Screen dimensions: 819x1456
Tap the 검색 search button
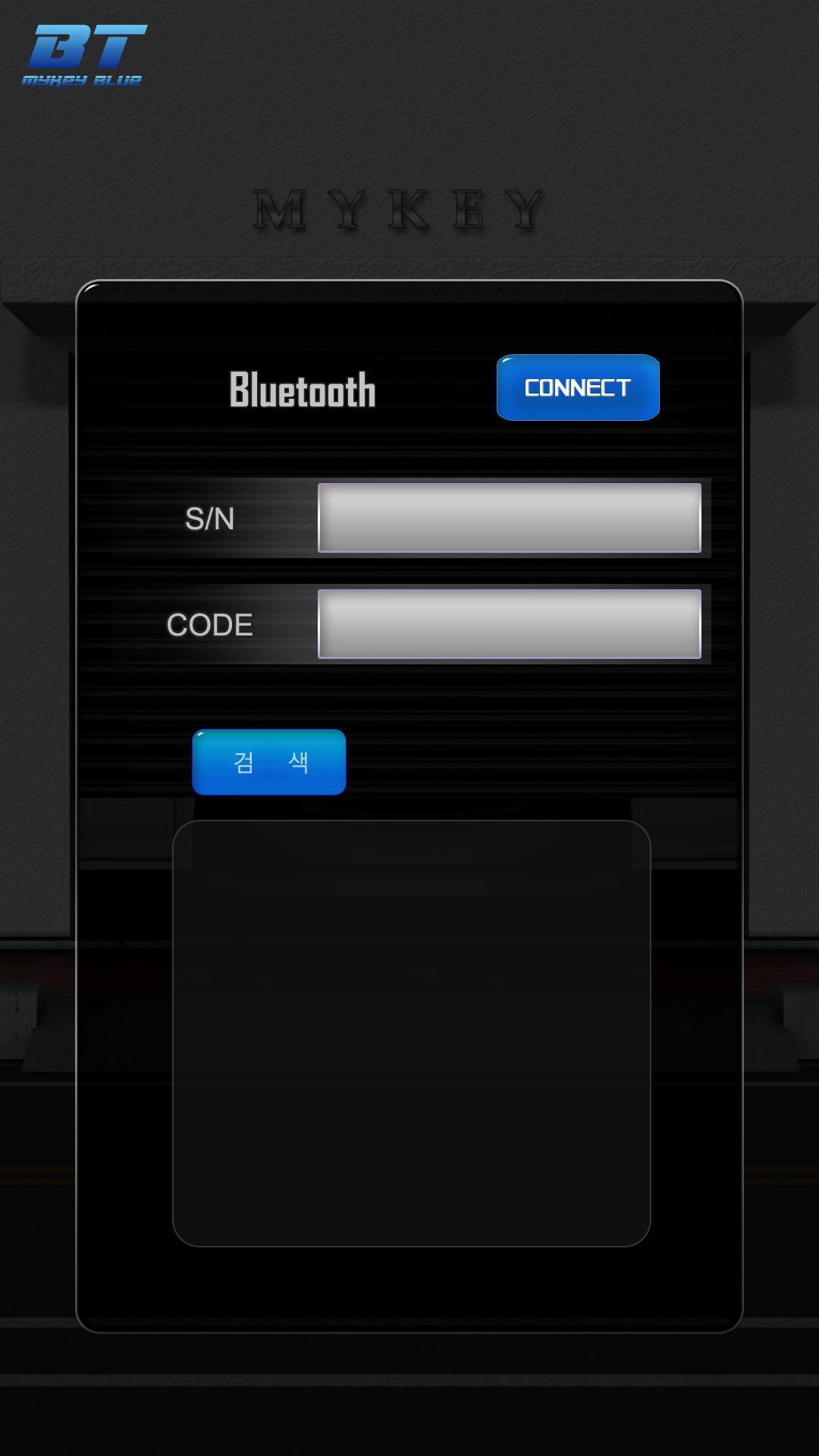click(x=269, y=762)
